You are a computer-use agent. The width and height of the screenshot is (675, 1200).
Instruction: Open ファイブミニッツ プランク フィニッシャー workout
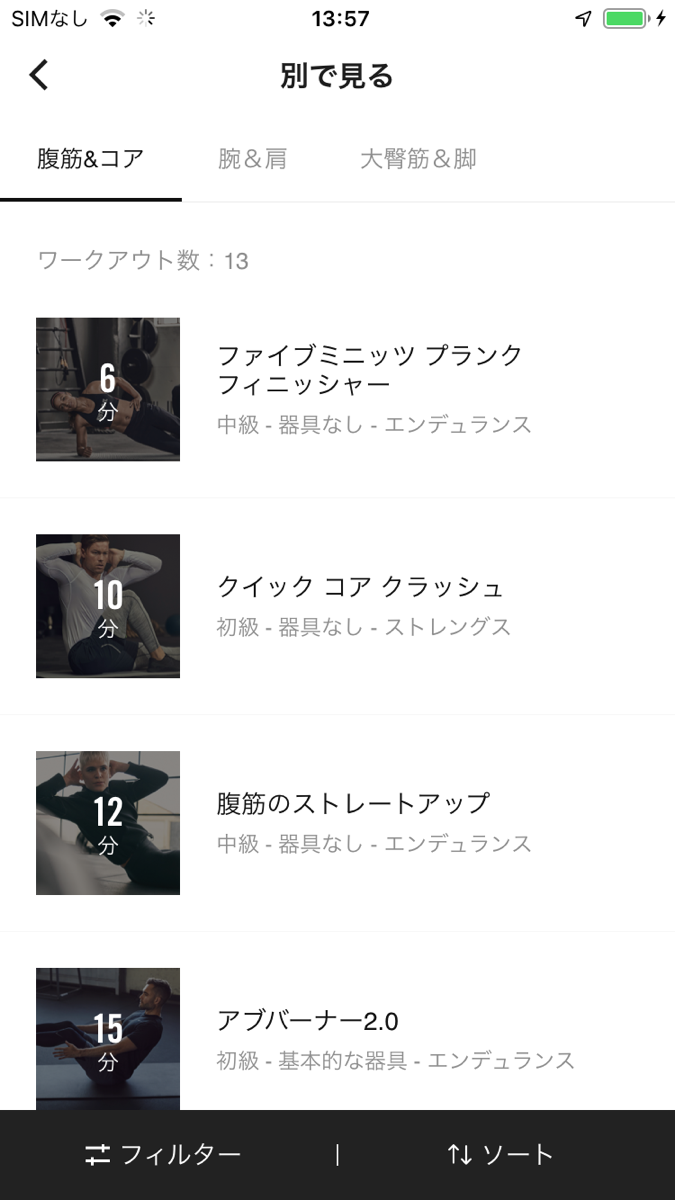click(x=370, y=389)
